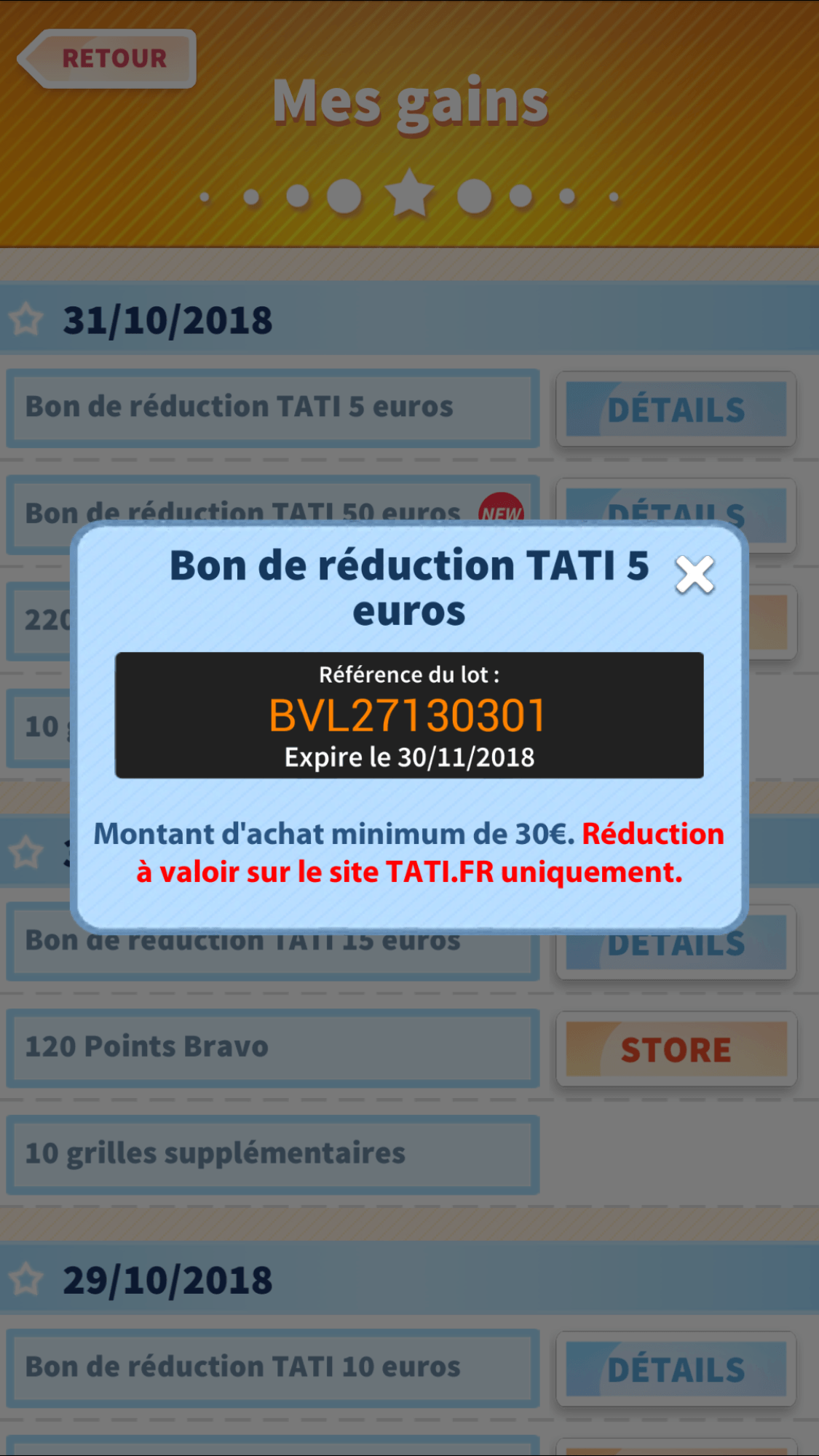Click the RETOUR back arrow
This screenshot has width=819, height=1456.
(44, 60)
